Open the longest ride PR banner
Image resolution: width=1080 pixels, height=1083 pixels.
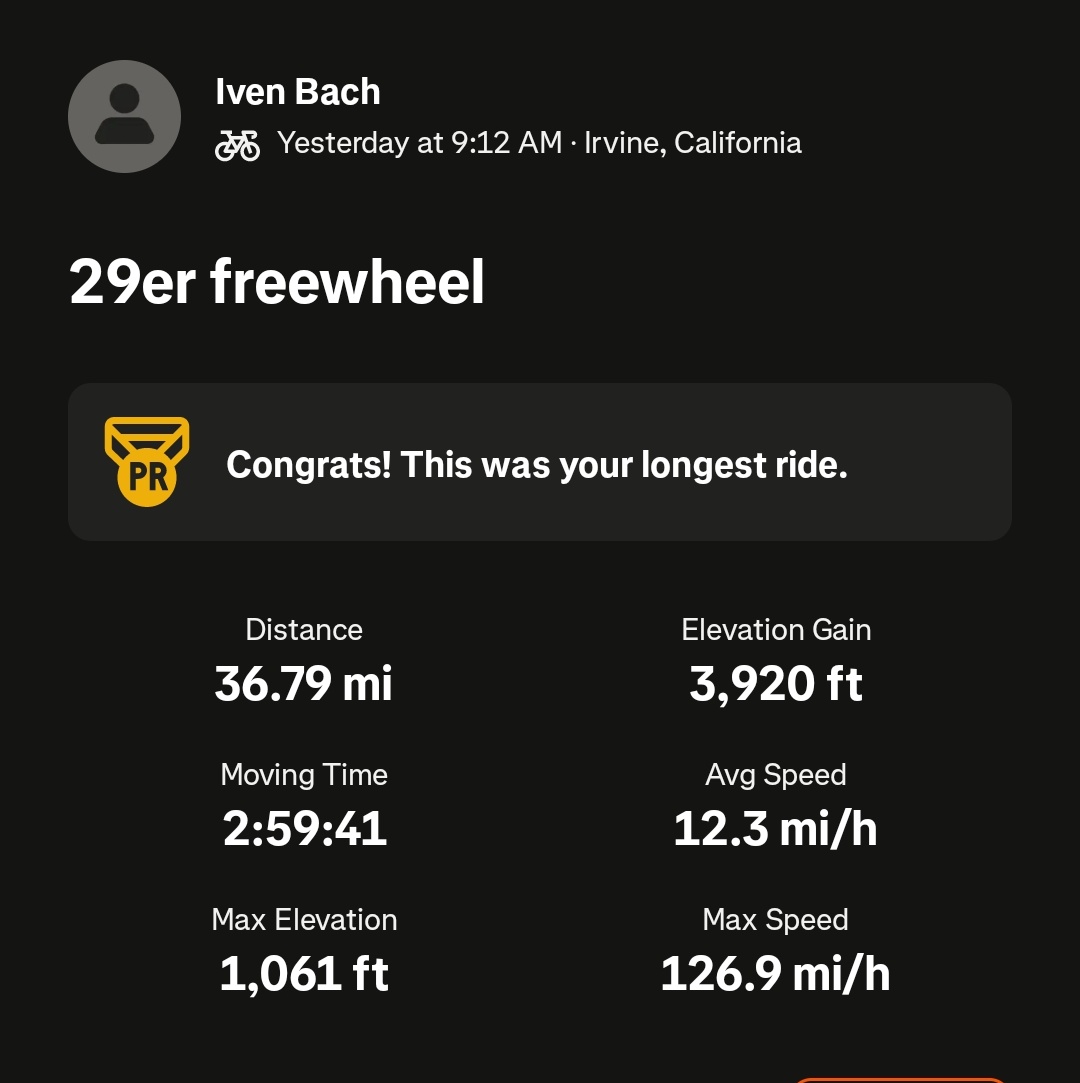tap(539, 463)
